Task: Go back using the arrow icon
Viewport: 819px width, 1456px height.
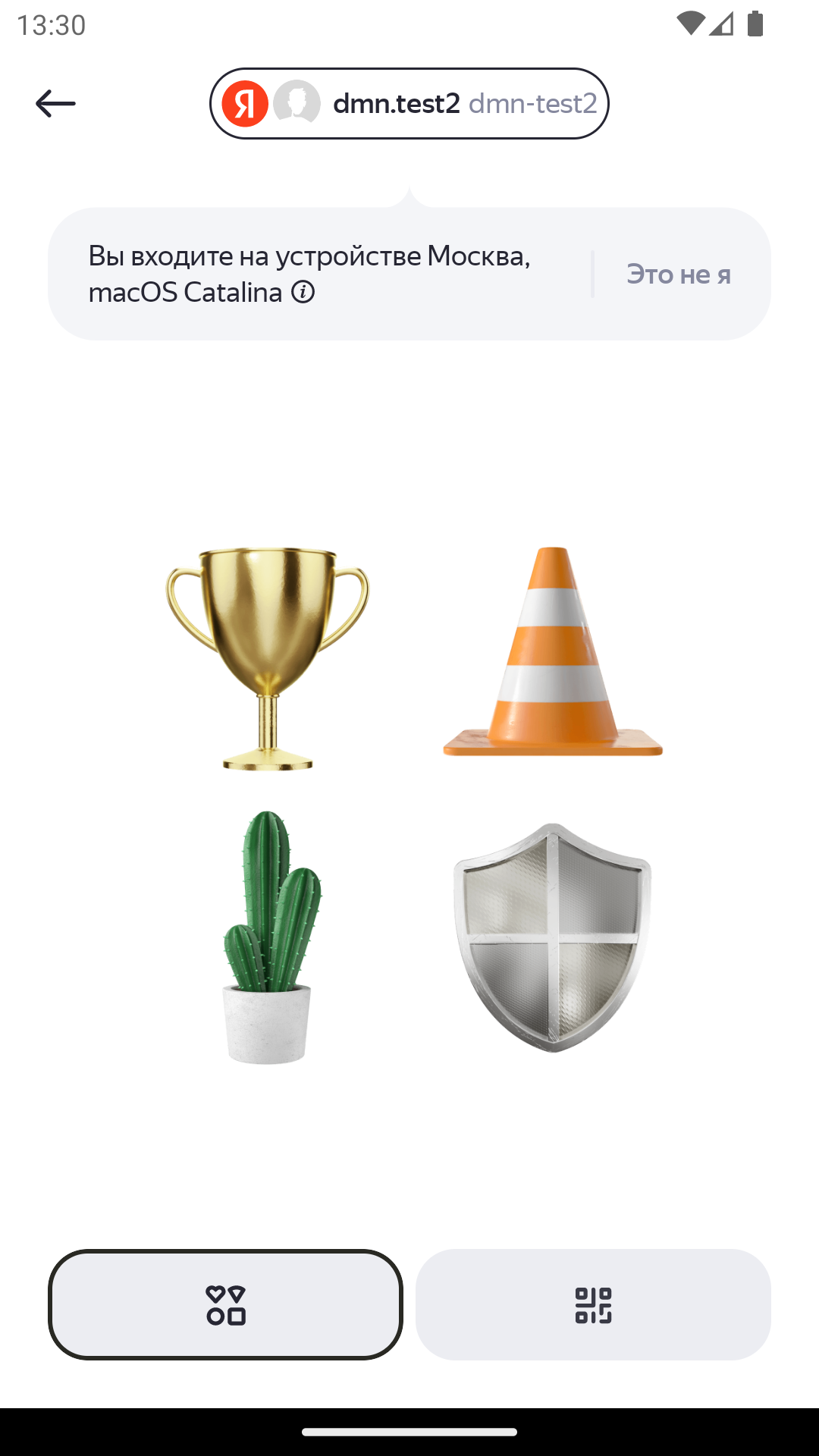Action: 55,103
